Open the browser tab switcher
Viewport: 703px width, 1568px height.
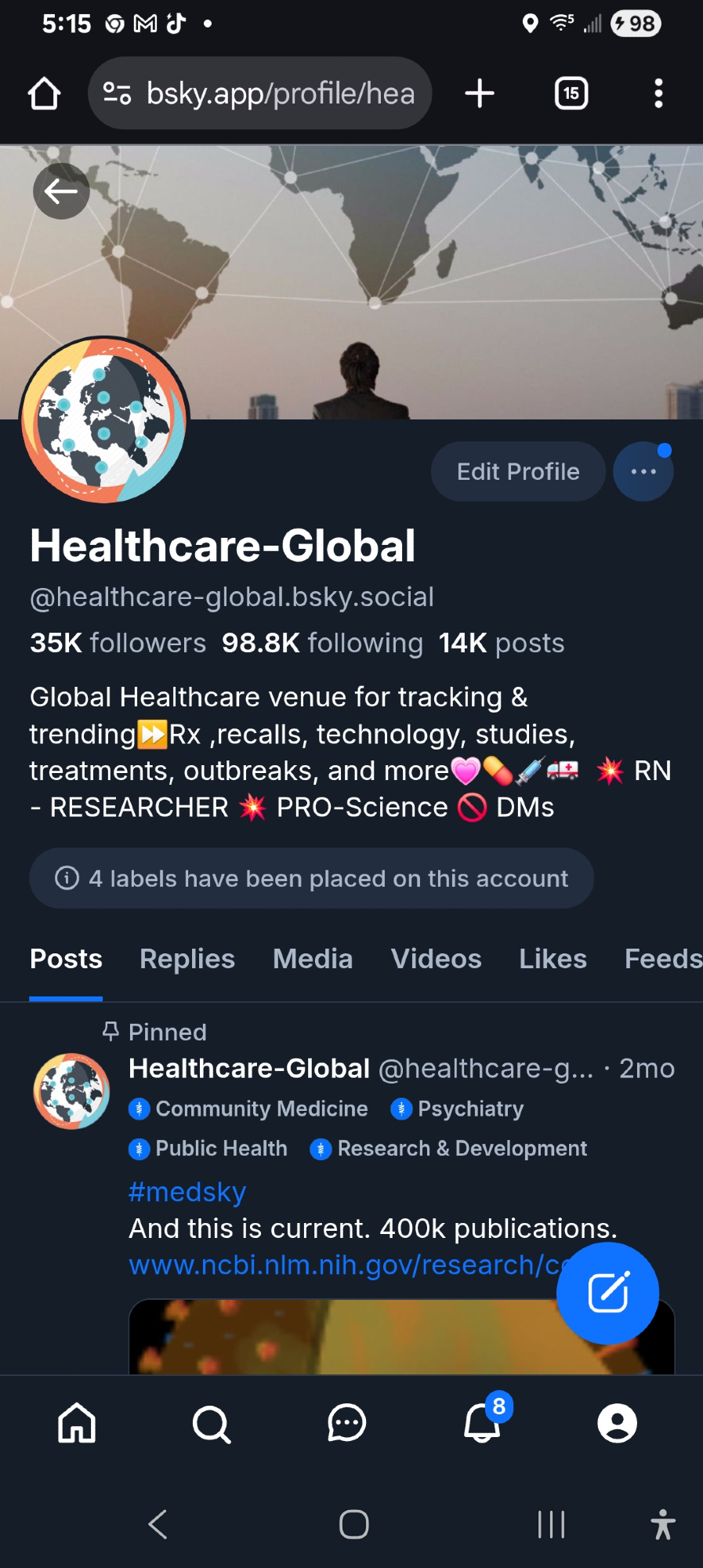click(x=571, y=94)
